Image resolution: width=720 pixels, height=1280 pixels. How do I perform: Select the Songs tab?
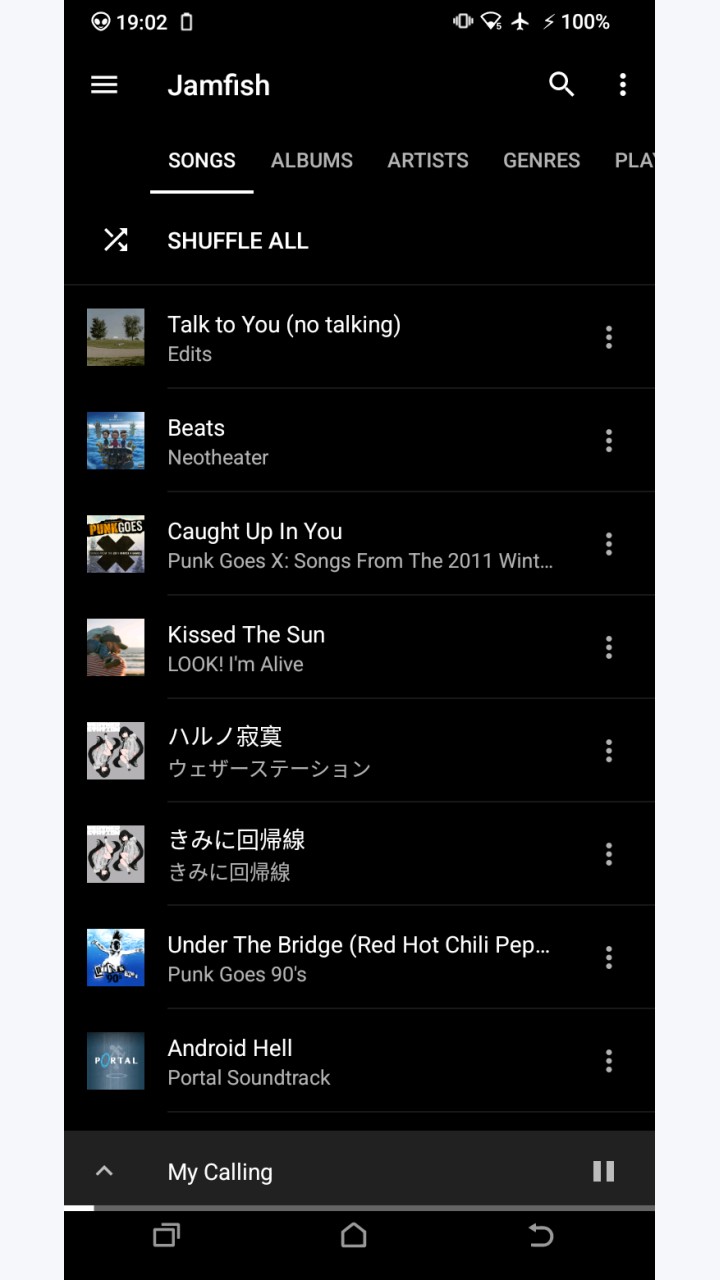202,160
